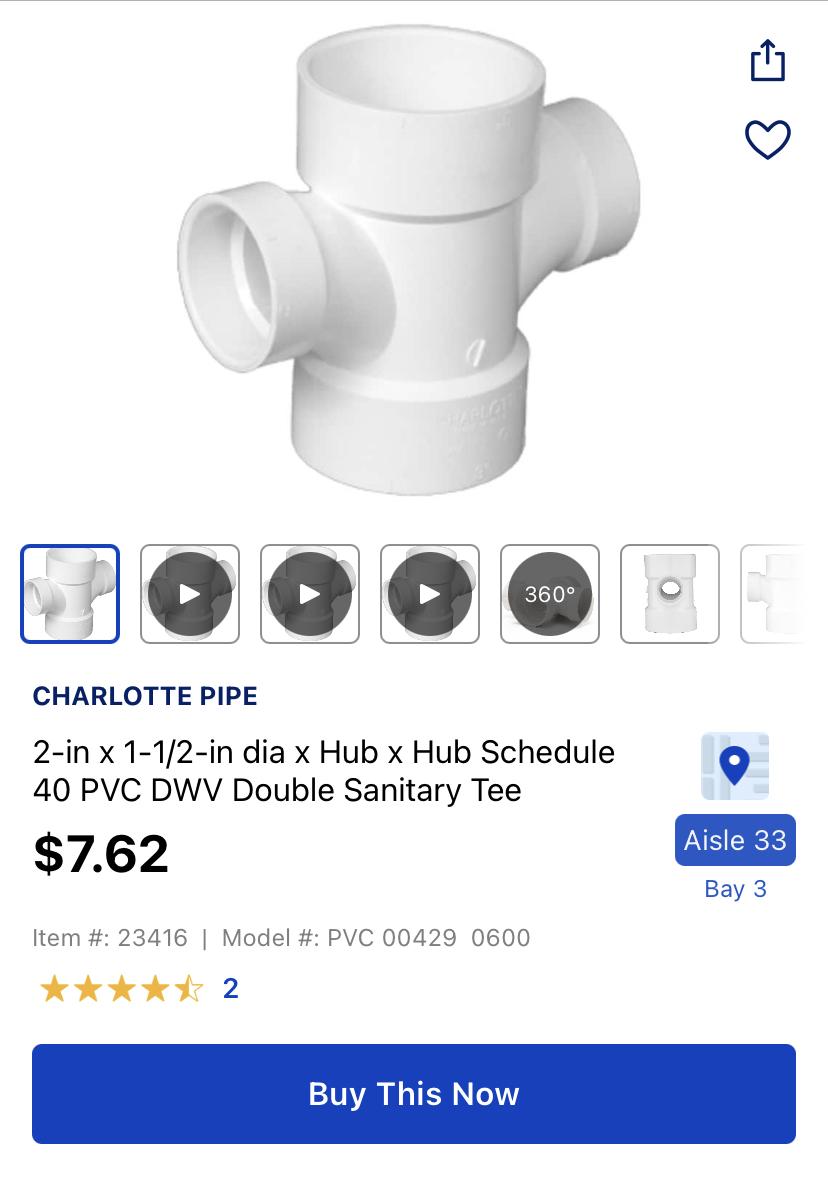Share this product

[x=767, y=60]
